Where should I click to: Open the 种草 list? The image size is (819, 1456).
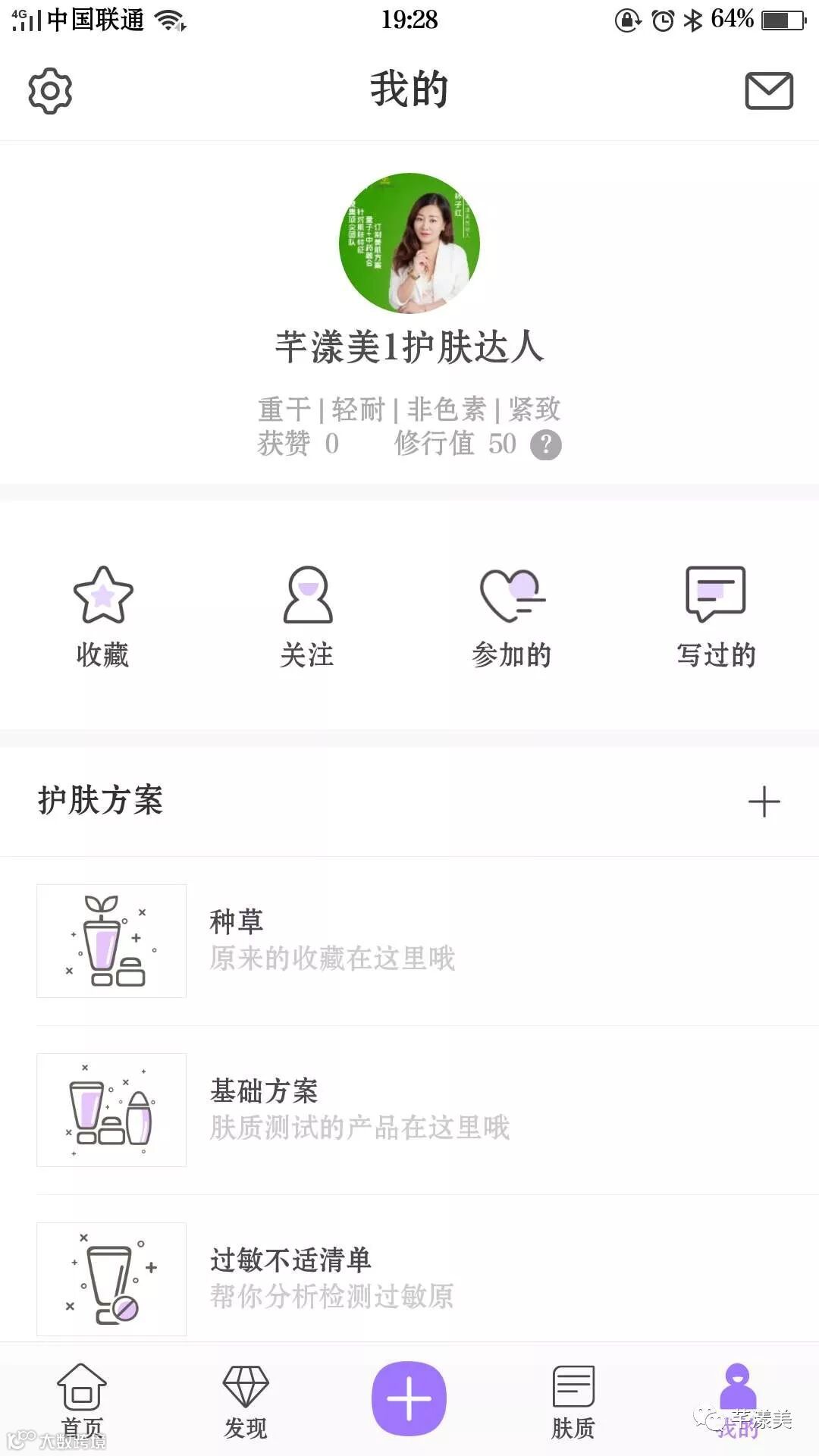409,941
